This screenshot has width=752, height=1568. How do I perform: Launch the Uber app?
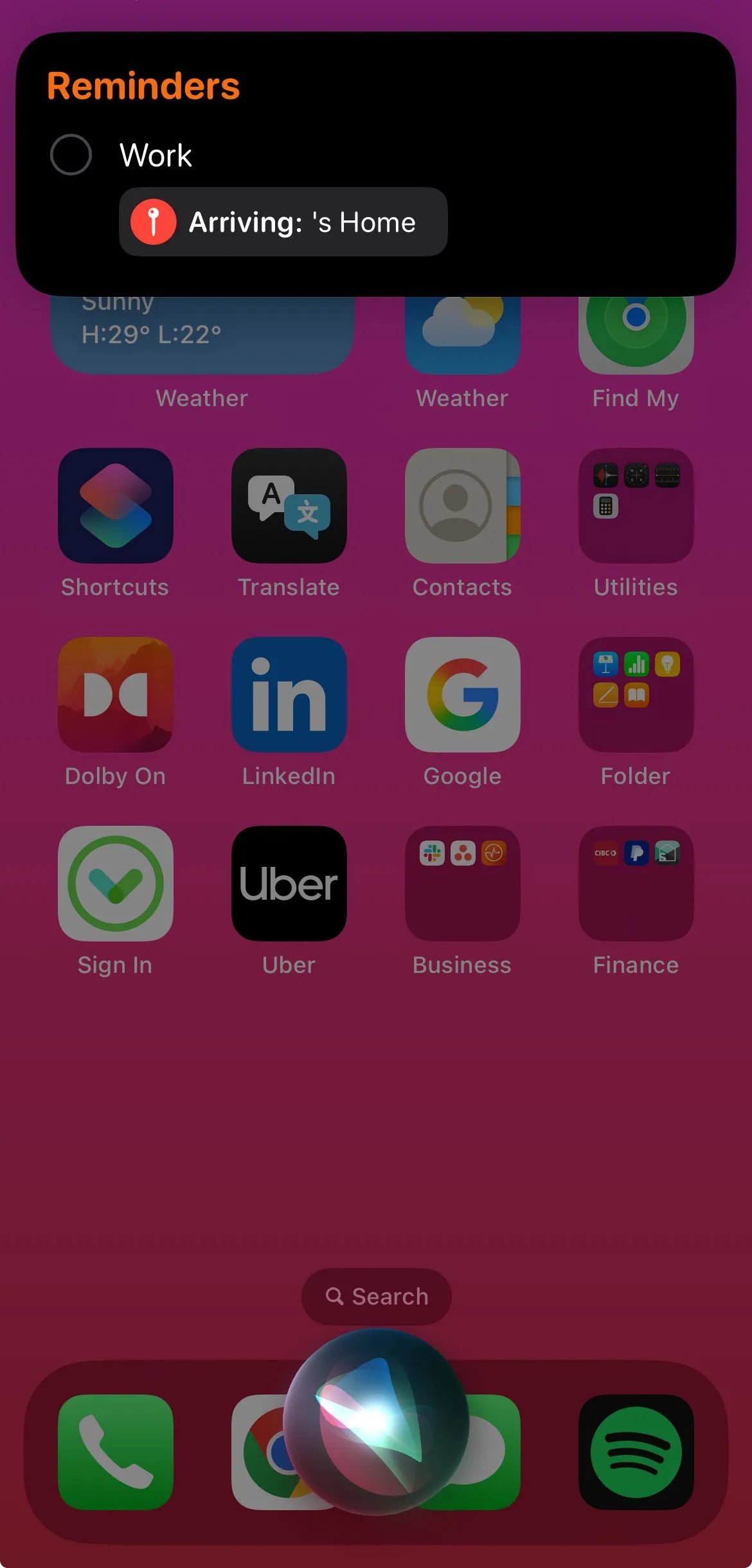click(x=289, y=884)
